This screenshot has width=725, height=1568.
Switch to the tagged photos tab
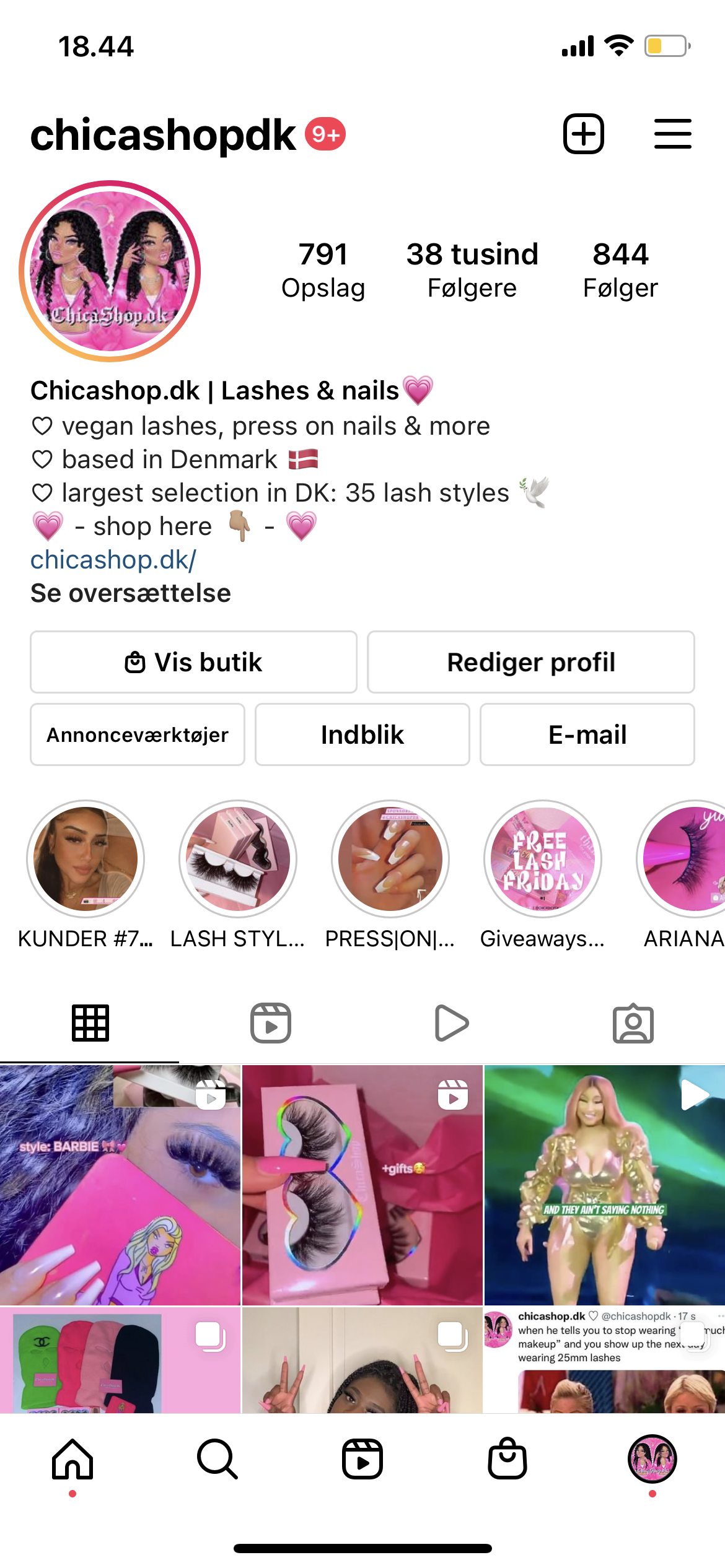[633, 1023]
